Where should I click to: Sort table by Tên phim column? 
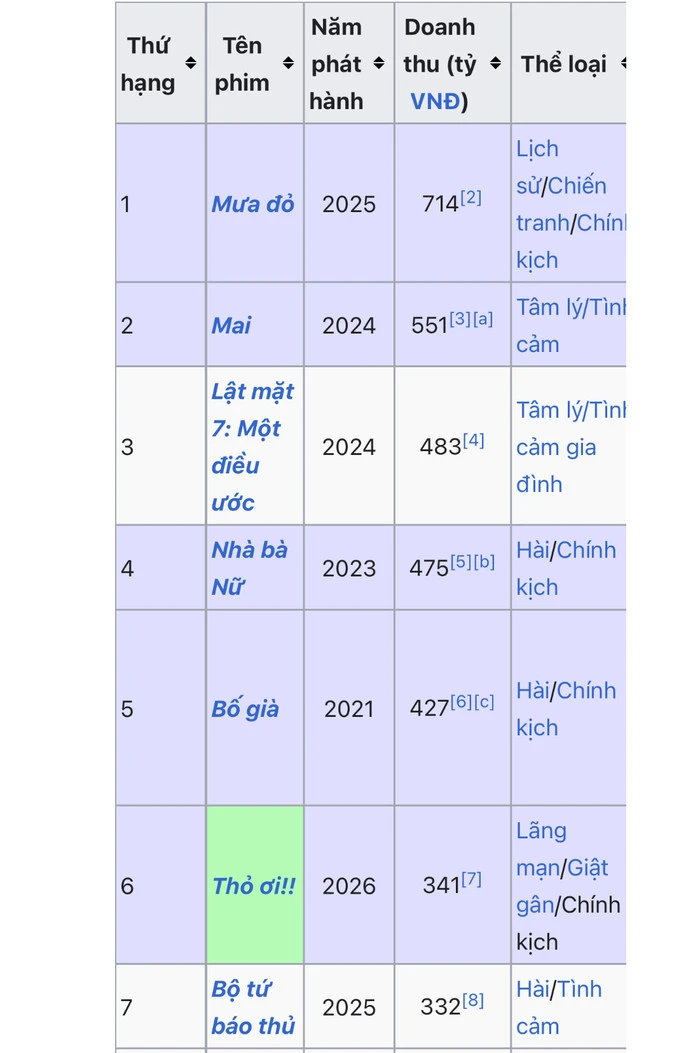288,64
